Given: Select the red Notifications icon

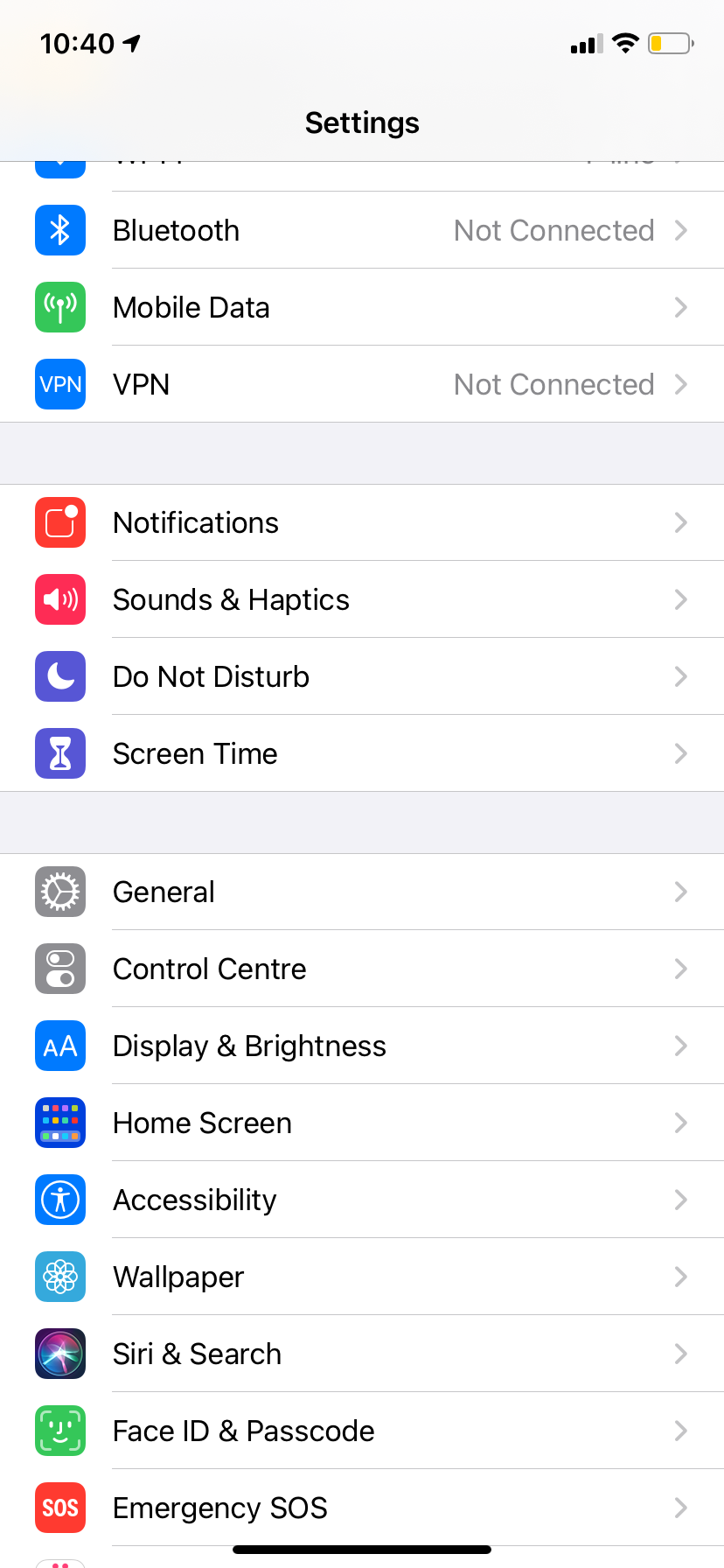Looking at the screenshot, I should 59,522.
